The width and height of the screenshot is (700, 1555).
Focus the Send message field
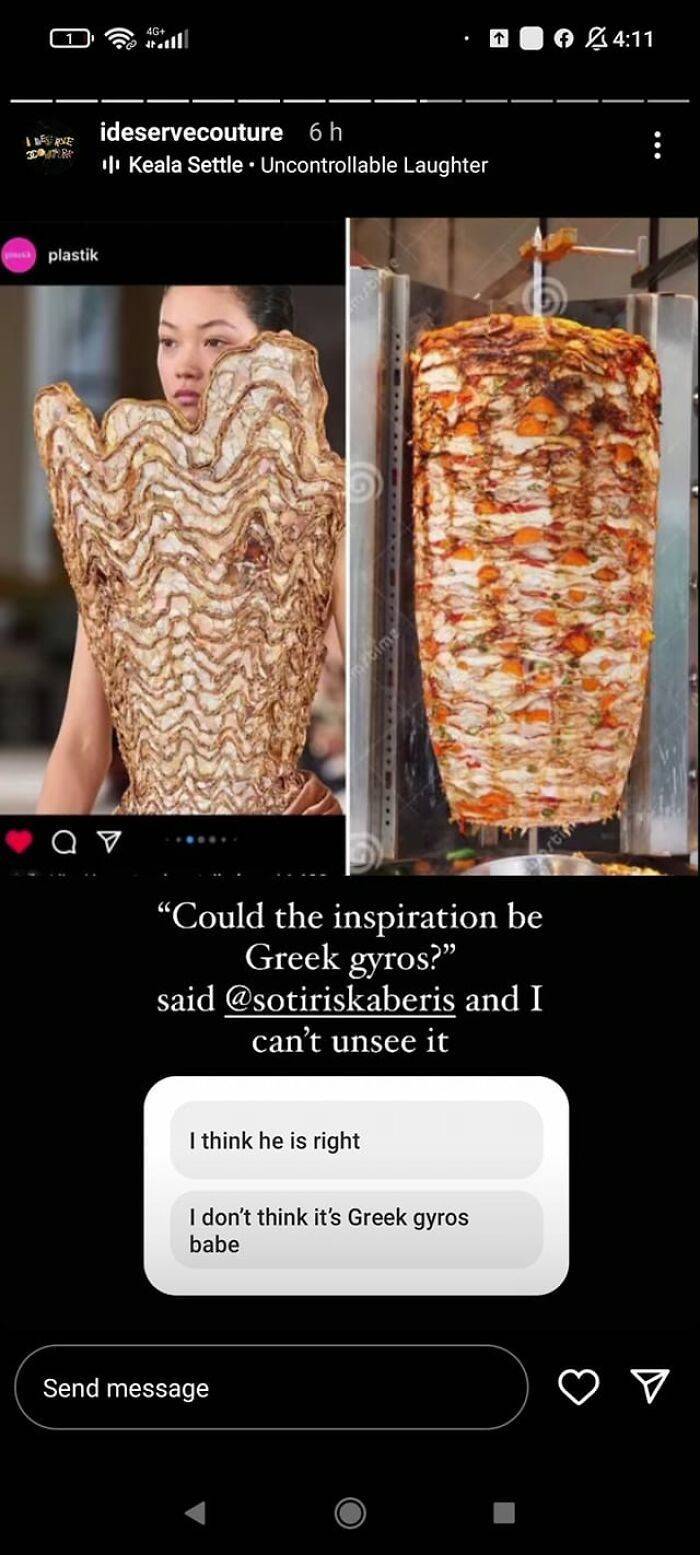270,1387
